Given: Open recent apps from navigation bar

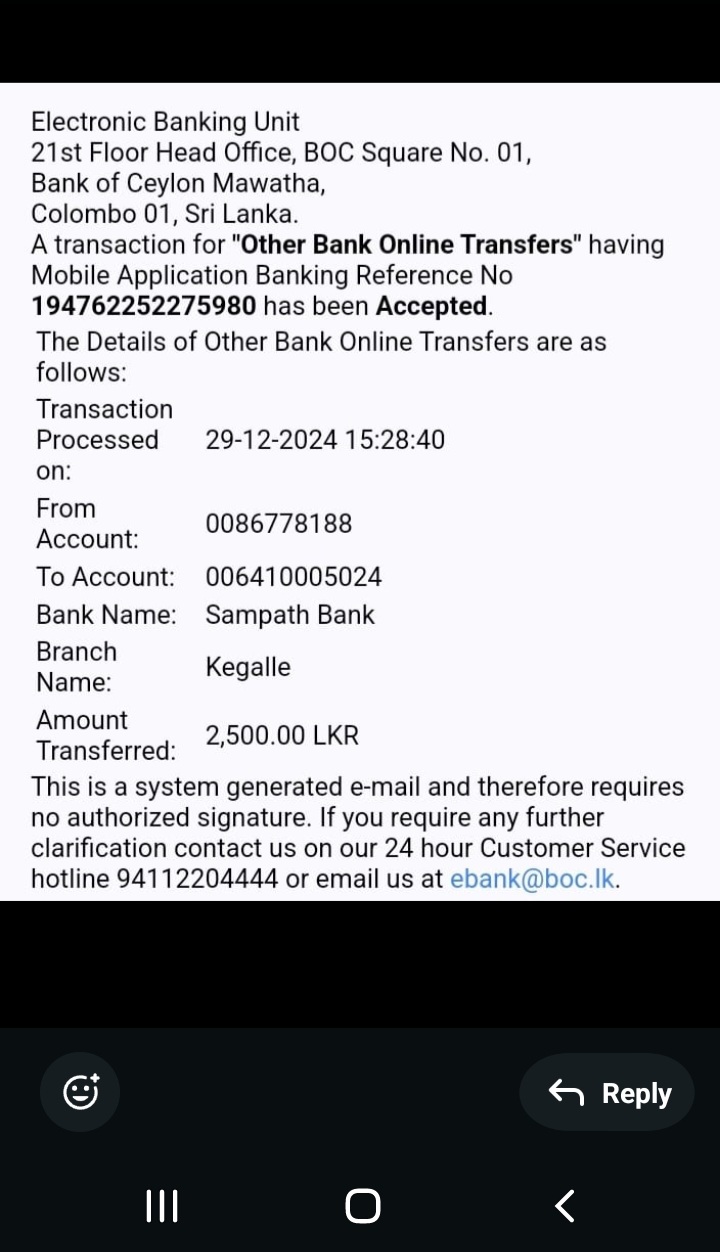Looking at the screenshot, I should coord(162,1206).
